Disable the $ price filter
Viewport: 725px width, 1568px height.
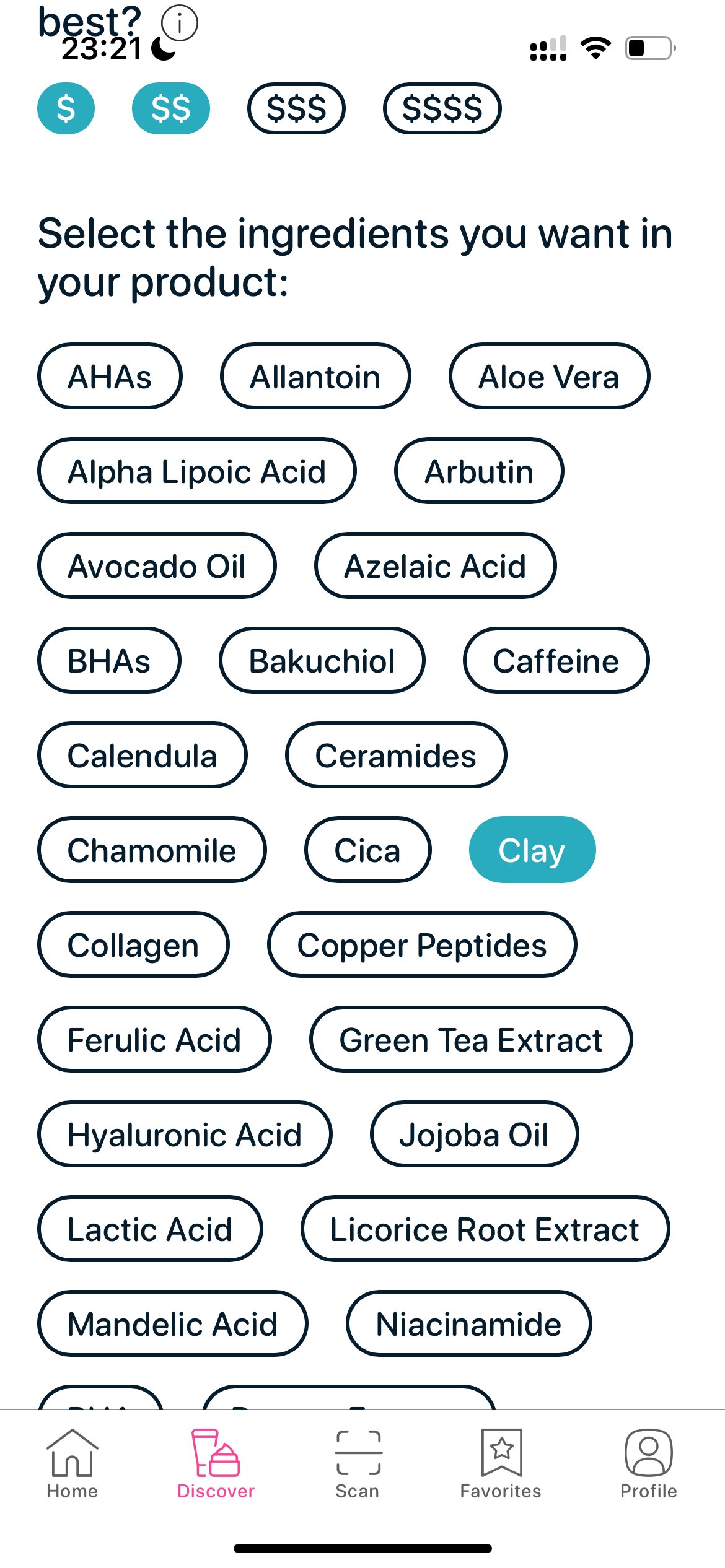tap(66, 108)
